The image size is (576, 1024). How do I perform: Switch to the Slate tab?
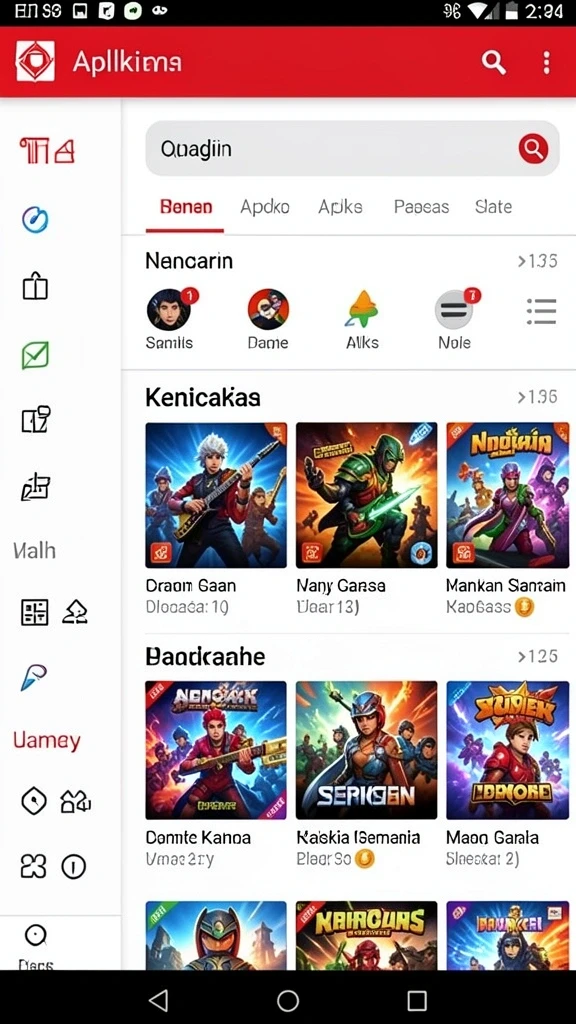point(493,207)
